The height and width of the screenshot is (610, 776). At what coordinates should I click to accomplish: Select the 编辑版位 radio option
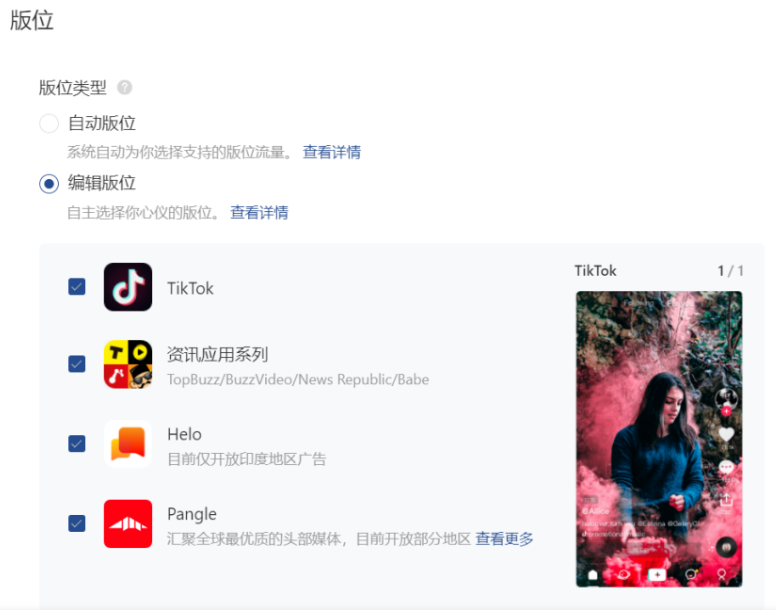click(49, 184)
